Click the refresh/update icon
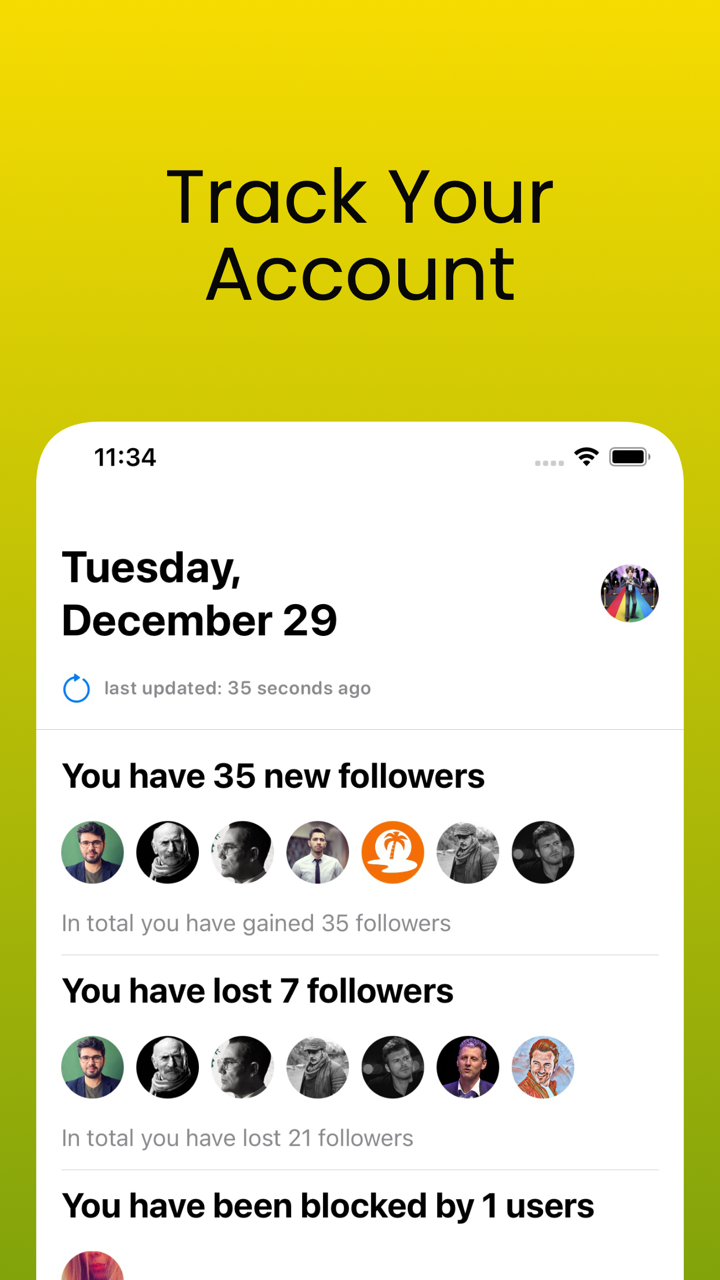 click(76, 688)
